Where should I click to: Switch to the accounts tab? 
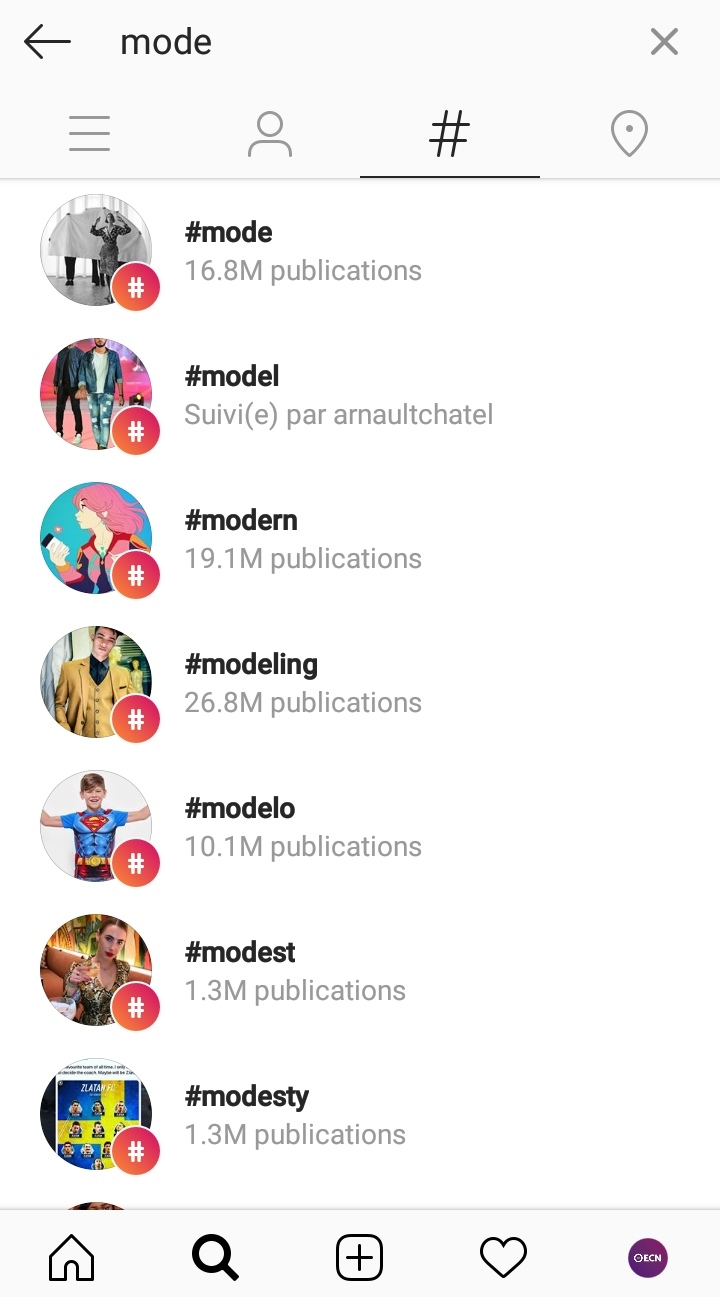click(x=270, y=134)
